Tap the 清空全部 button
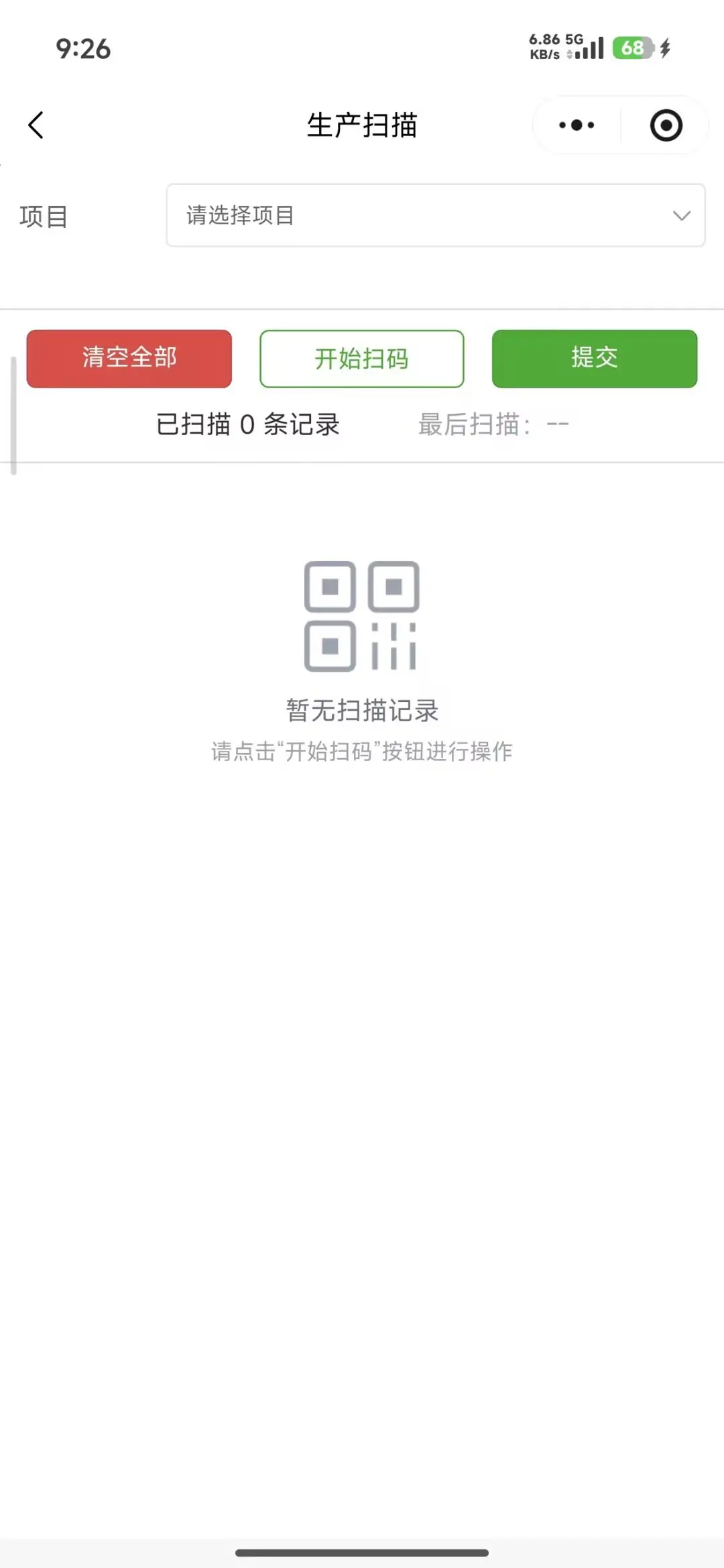Screen dimensions: 724x1568 [129, 358]
